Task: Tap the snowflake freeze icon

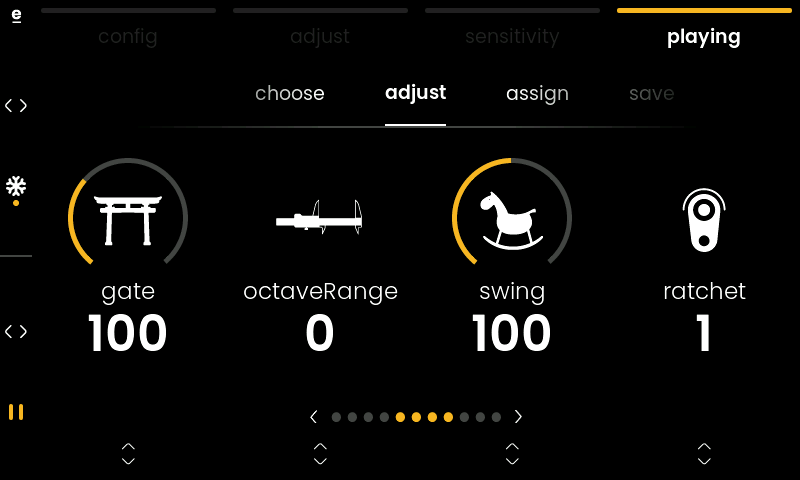Action: coord(16,186)
